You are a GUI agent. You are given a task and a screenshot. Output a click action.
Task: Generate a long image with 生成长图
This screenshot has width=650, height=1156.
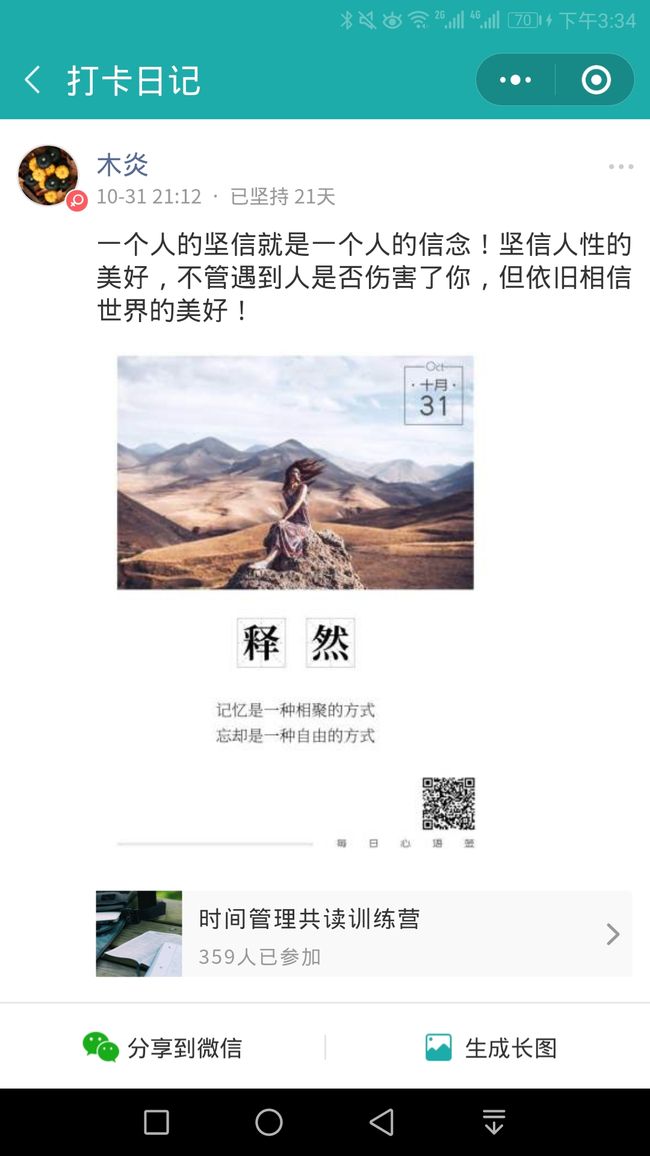(x=490, y=1047)
